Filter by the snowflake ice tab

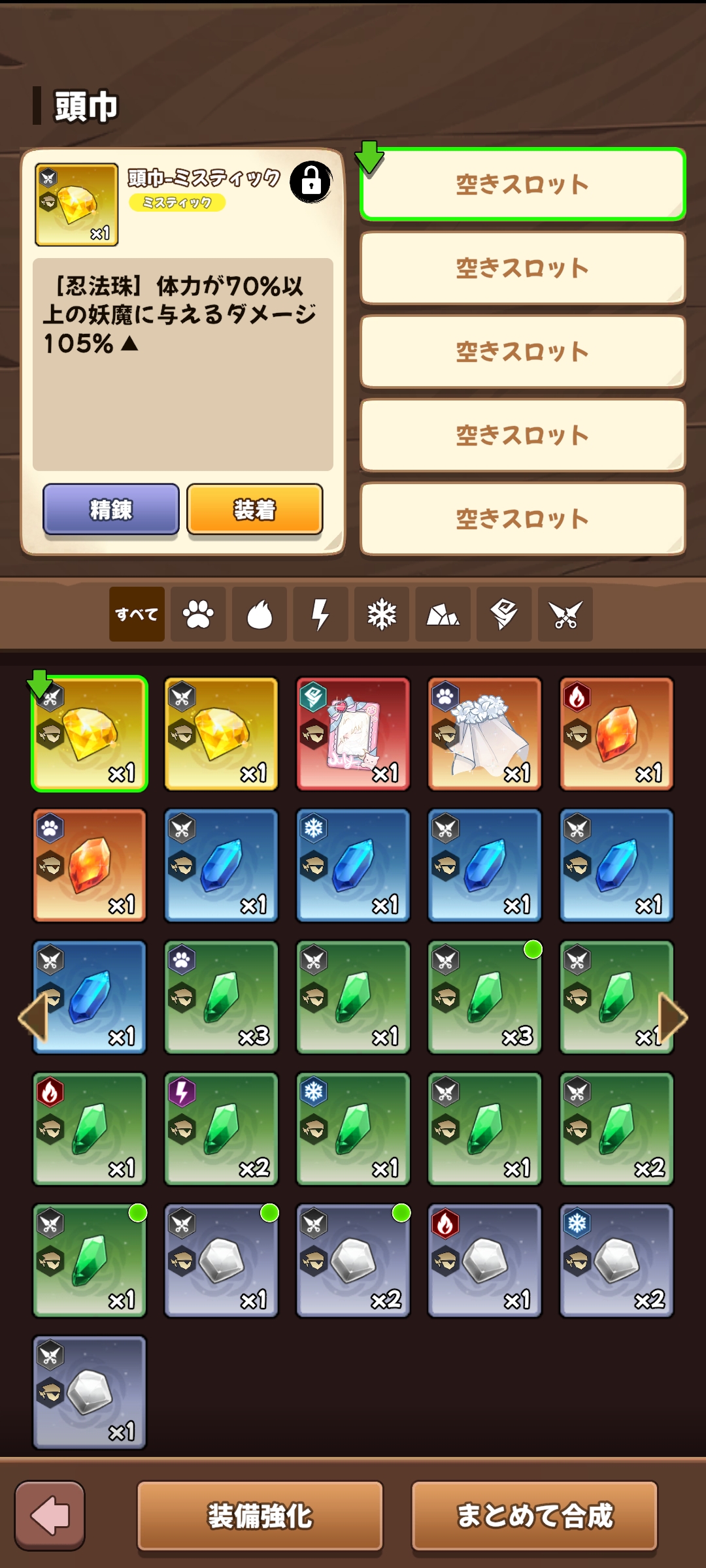pyautogui.click(x=382, y=614)
